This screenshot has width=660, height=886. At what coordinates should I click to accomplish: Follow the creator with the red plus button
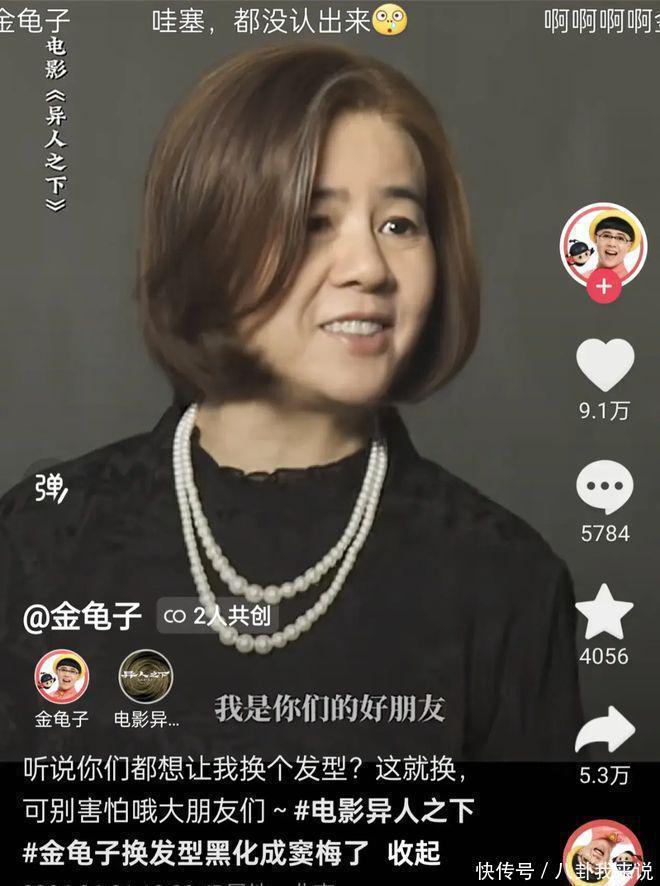pyautogui.click(x=604, y=286)
